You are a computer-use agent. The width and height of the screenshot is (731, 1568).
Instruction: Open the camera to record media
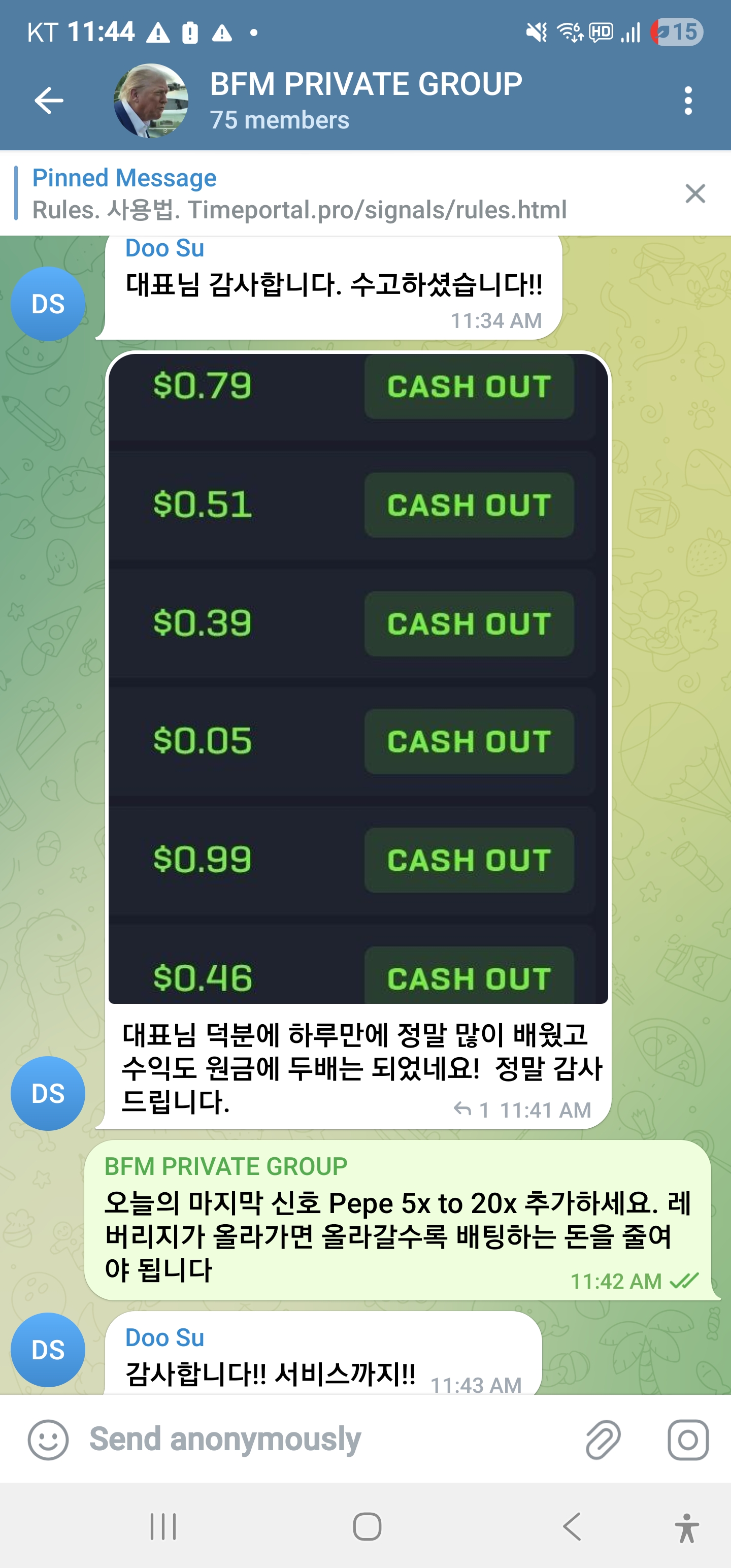point(688,1440)
